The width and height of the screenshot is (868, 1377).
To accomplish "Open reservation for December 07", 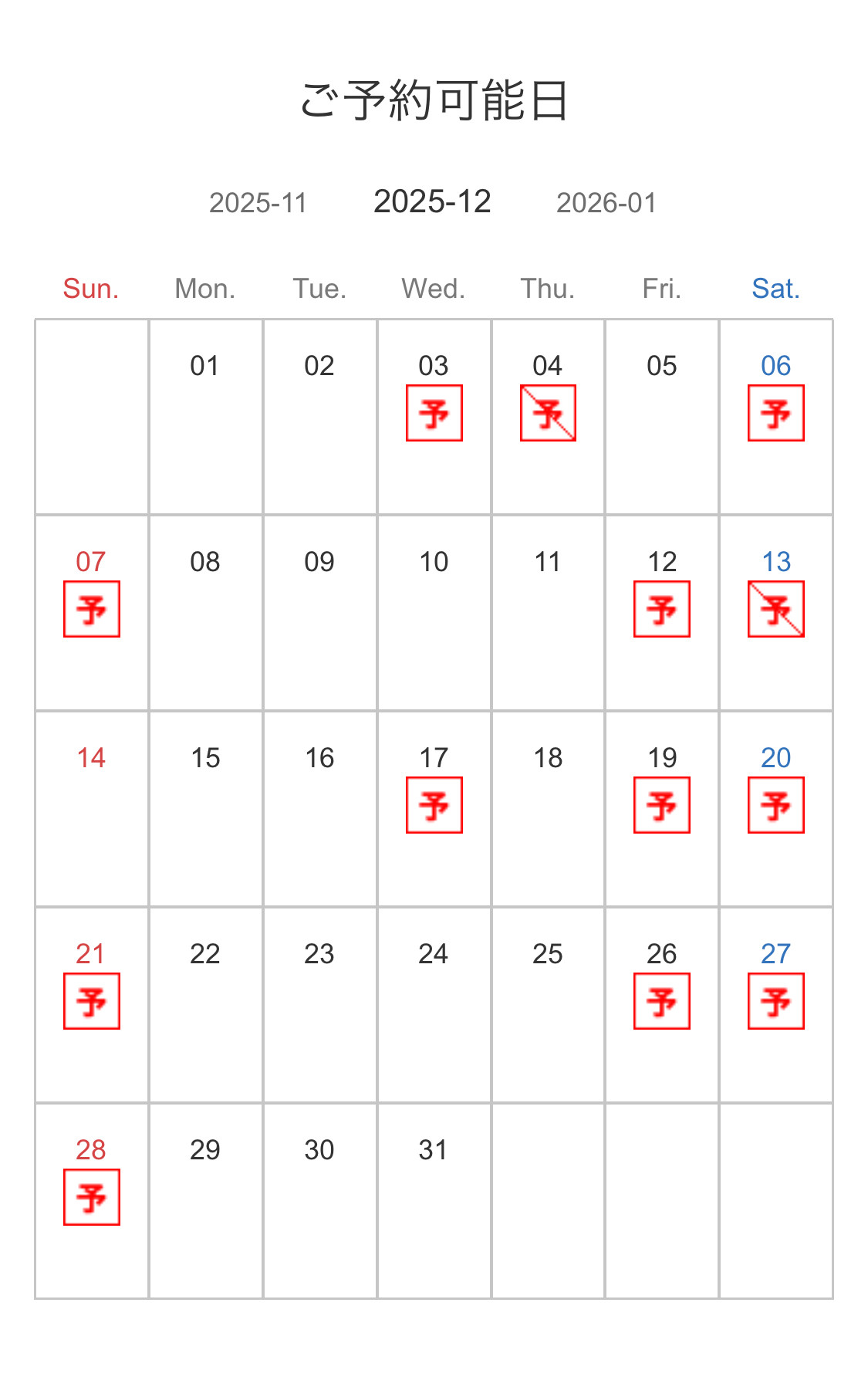I will coord(91,609).
